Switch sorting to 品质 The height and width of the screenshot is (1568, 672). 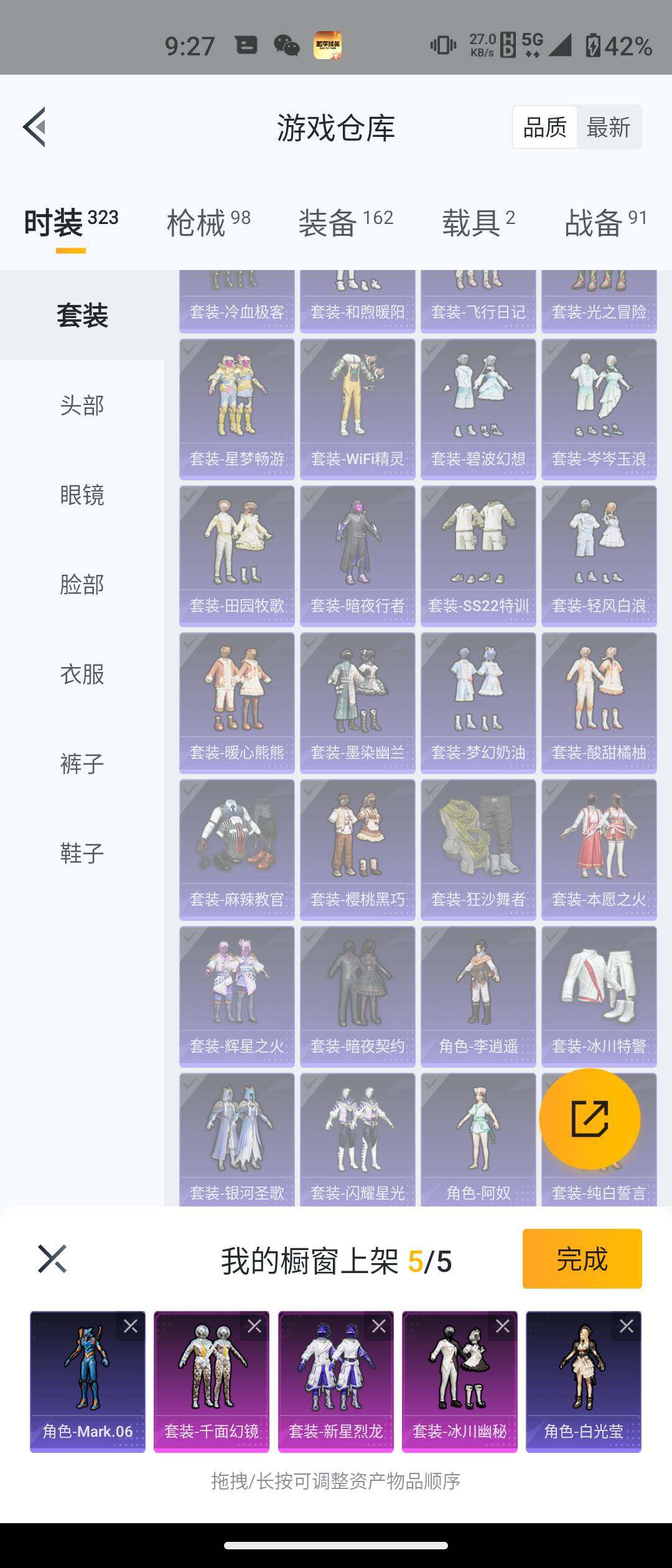point(544,126)
